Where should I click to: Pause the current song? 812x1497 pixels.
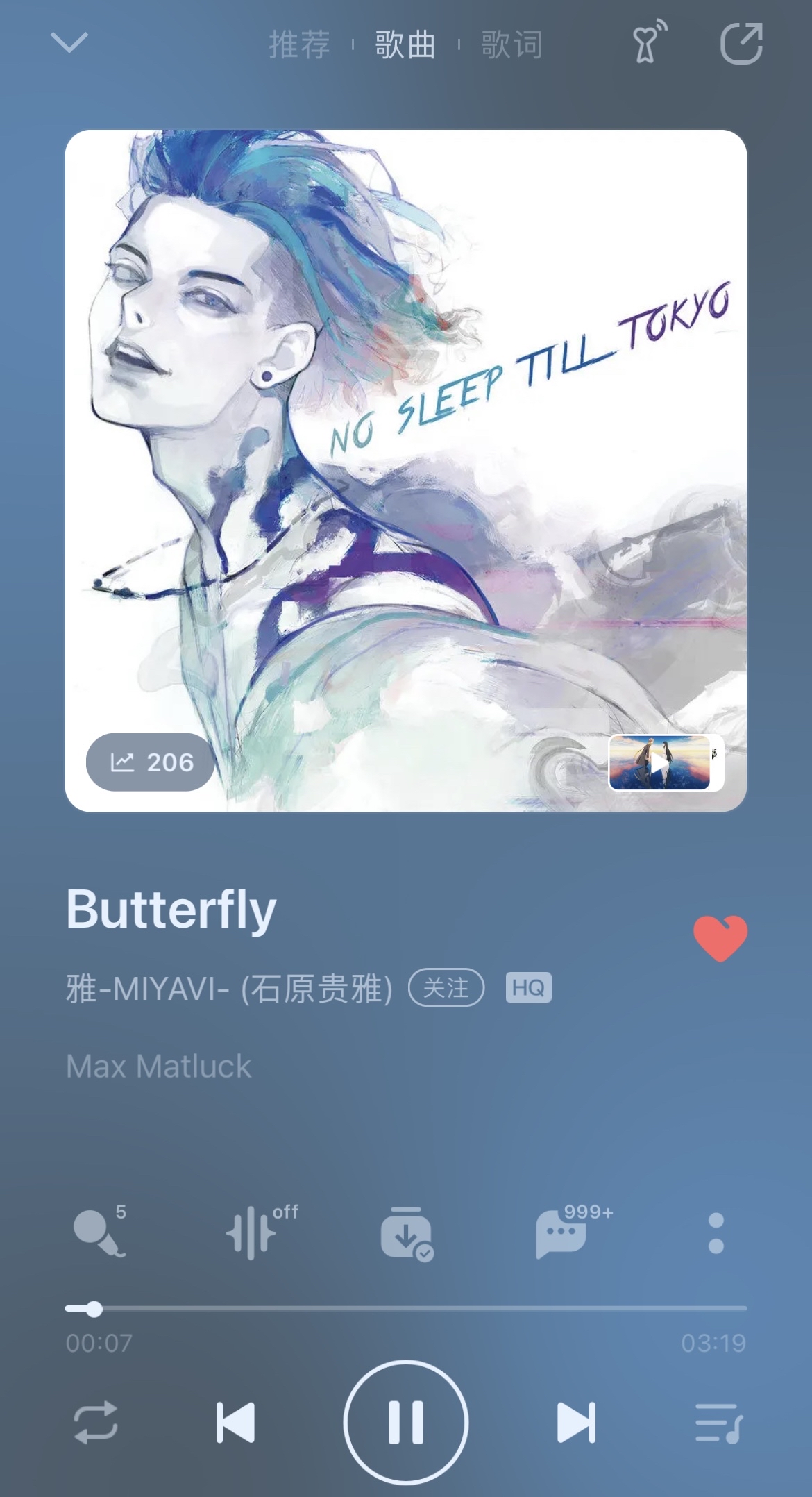point(406,1422)
